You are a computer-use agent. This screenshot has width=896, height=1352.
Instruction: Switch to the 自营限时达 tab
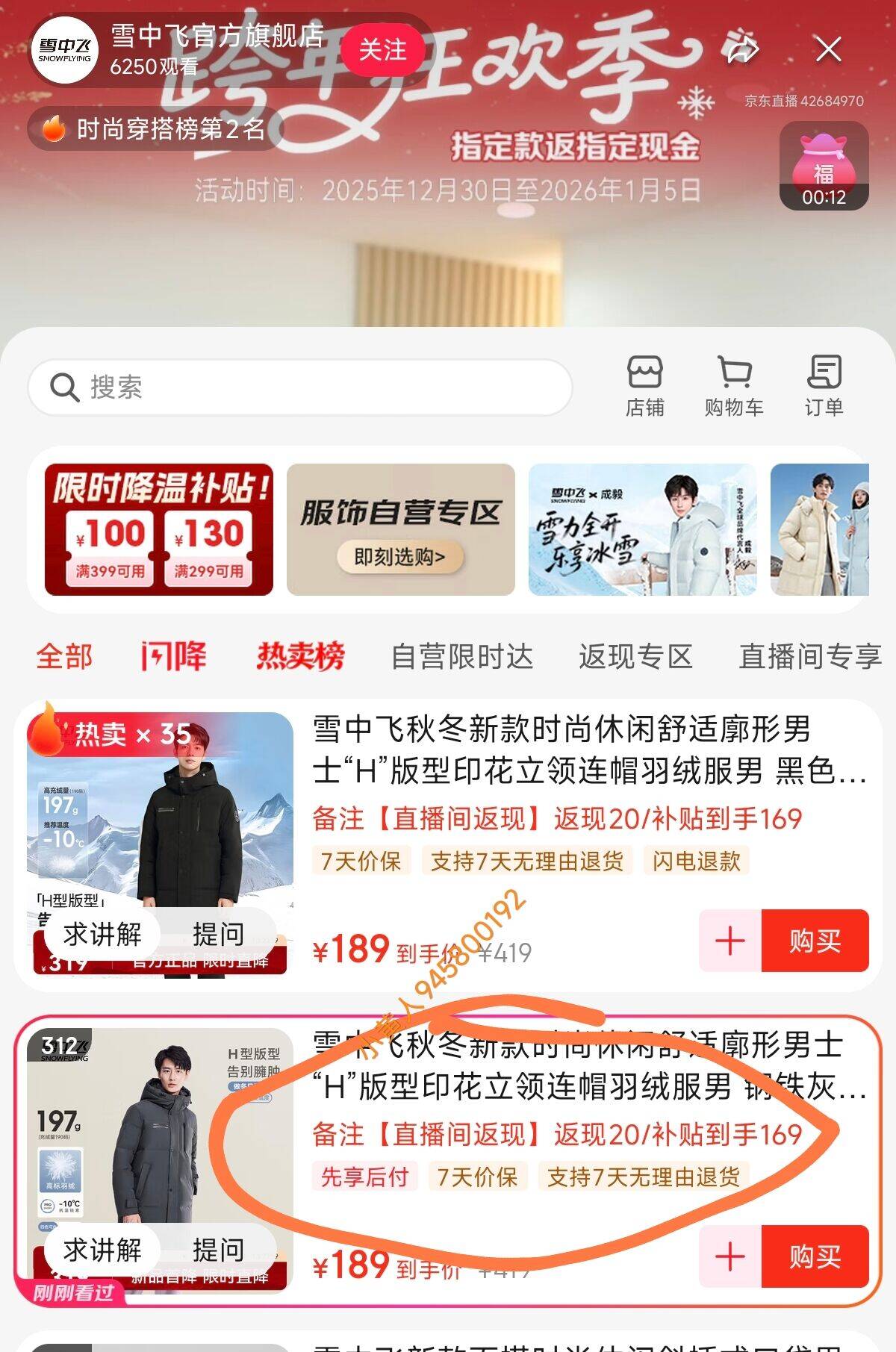462,656
